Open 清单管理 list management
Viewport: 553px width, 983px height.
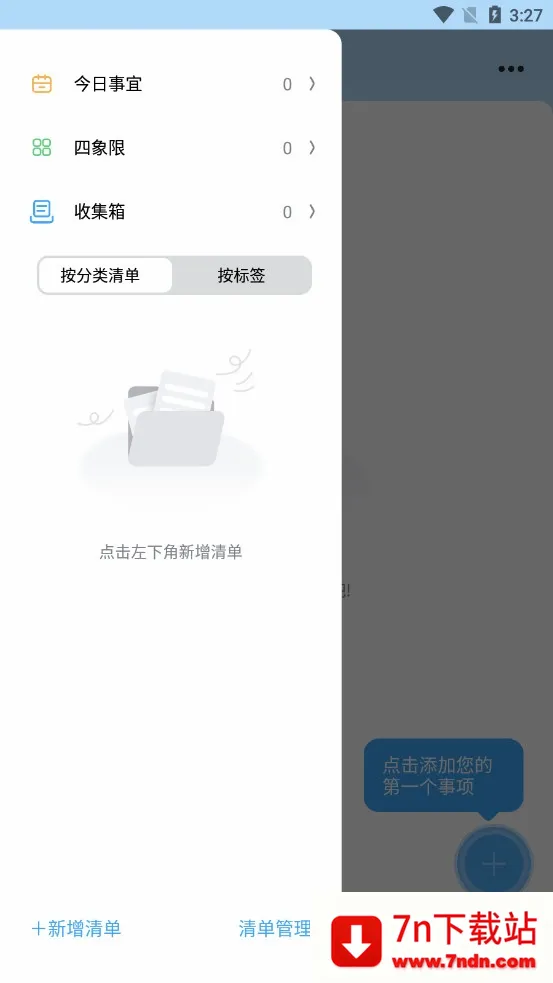coord(275,928)
